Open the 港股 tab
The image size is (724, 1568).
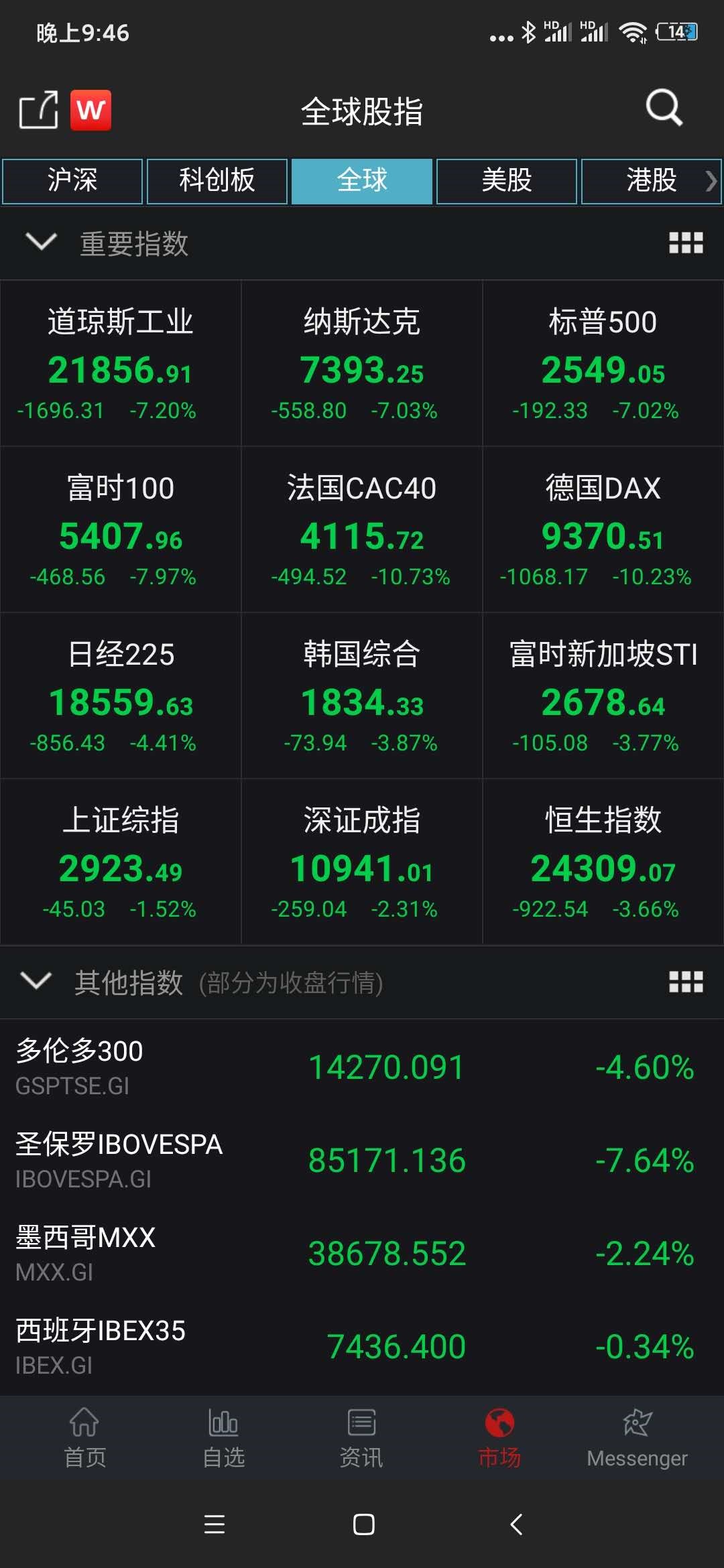pos(650,181)
